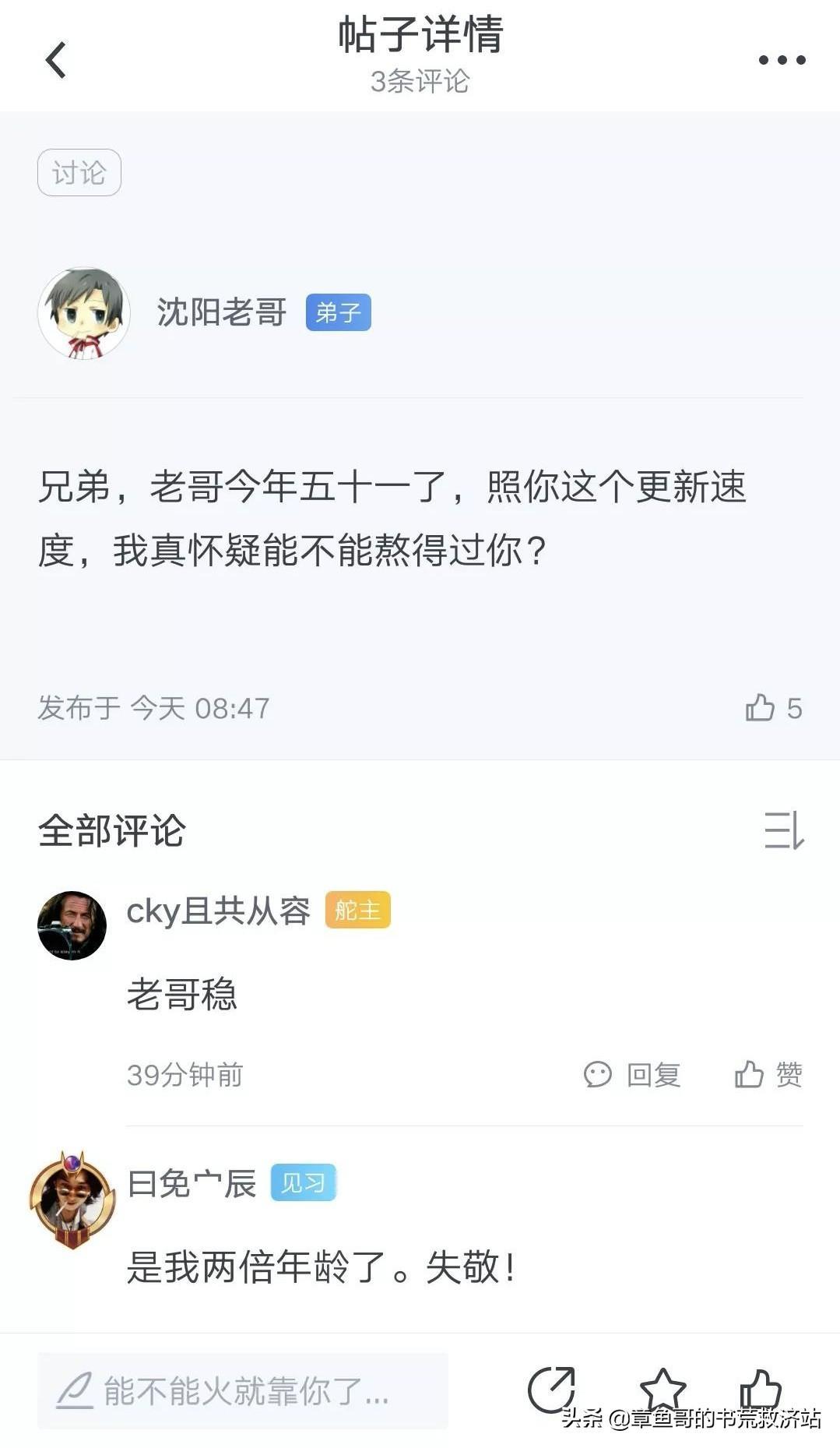Tap the 讨论 tag chip
Screen dimensions: 840x1448
click(x=79, y=173)
